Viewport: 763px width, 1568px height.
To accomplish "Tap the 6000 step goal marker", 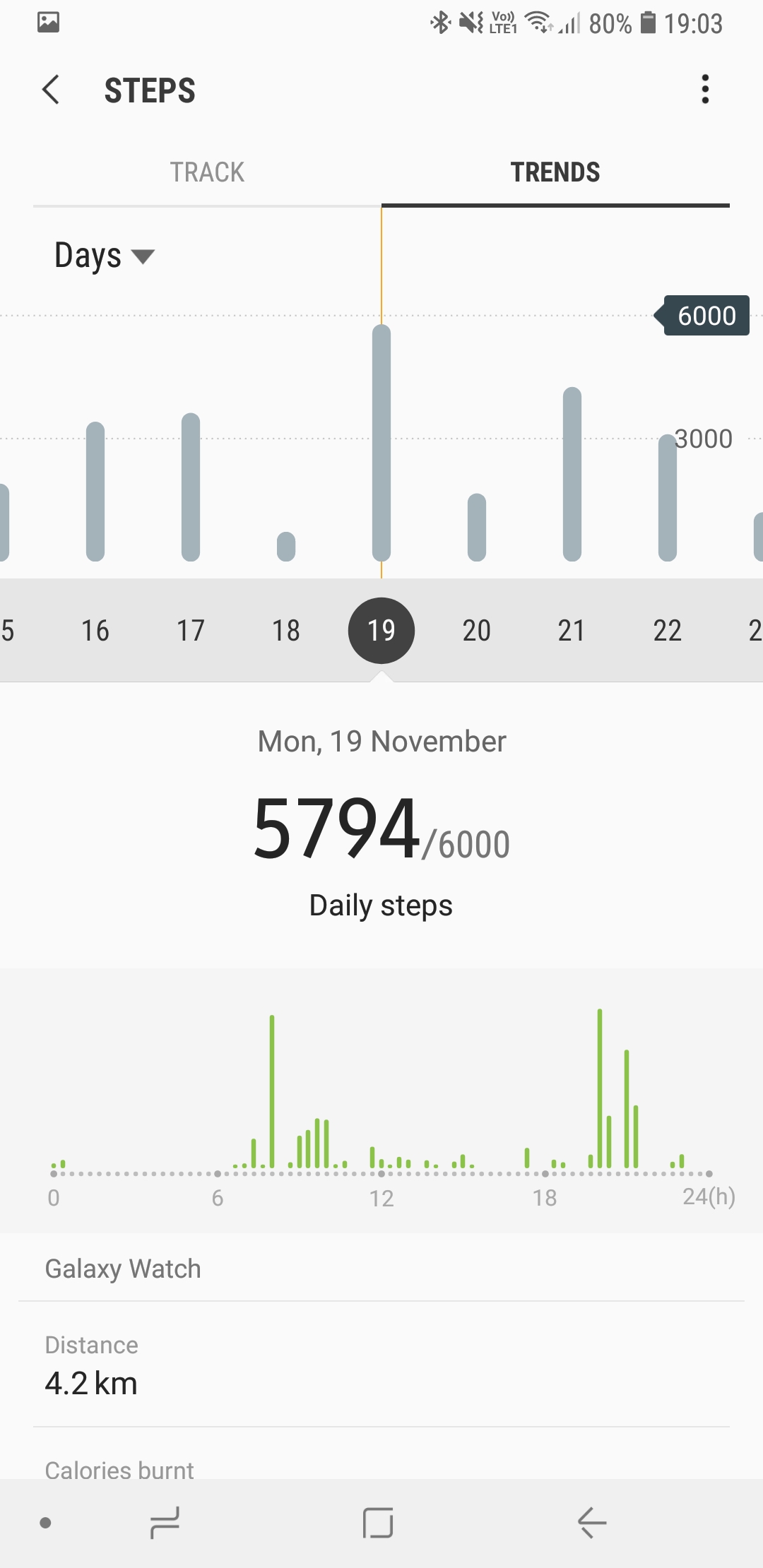I will [x=703, y=315].
